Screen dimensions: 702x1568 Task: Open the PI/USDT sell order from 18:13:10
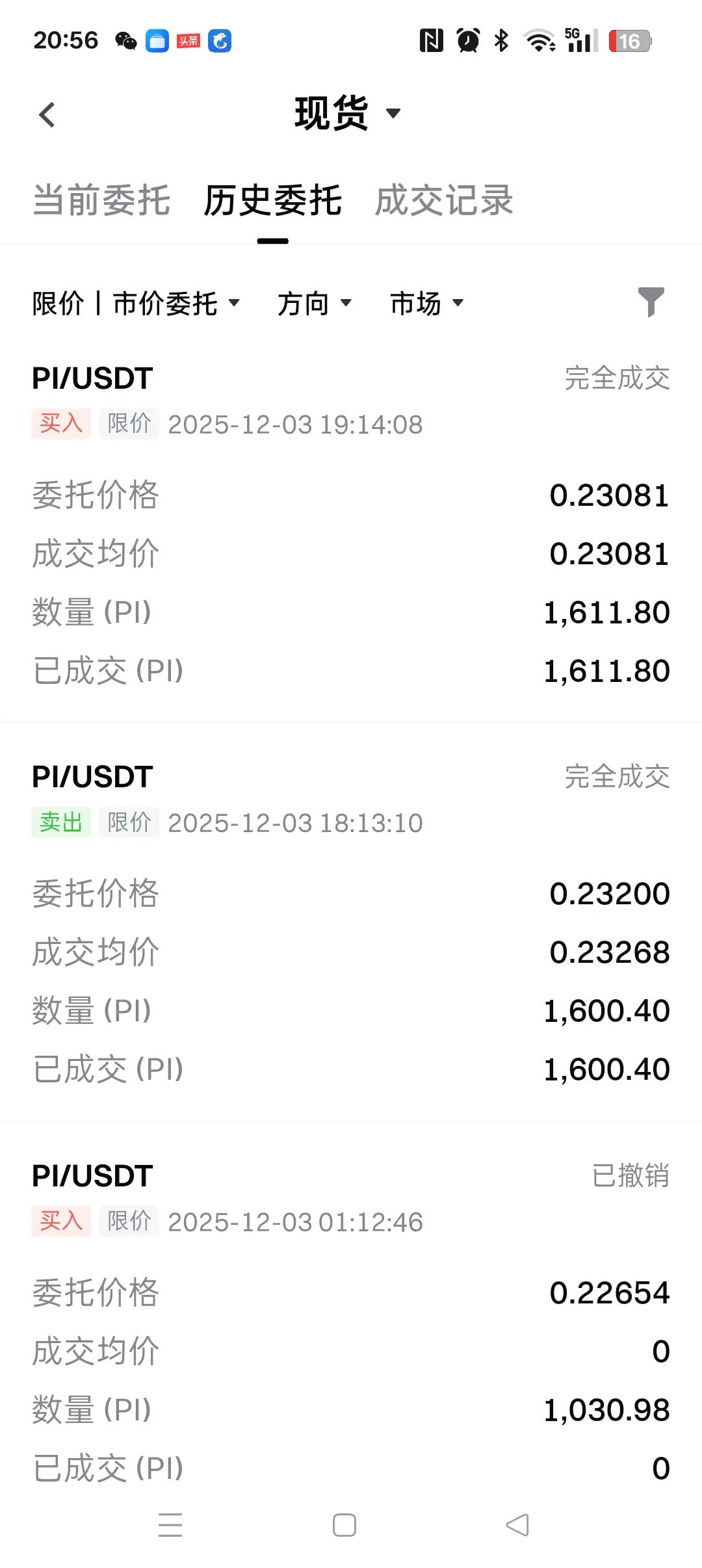pos(351,923)
